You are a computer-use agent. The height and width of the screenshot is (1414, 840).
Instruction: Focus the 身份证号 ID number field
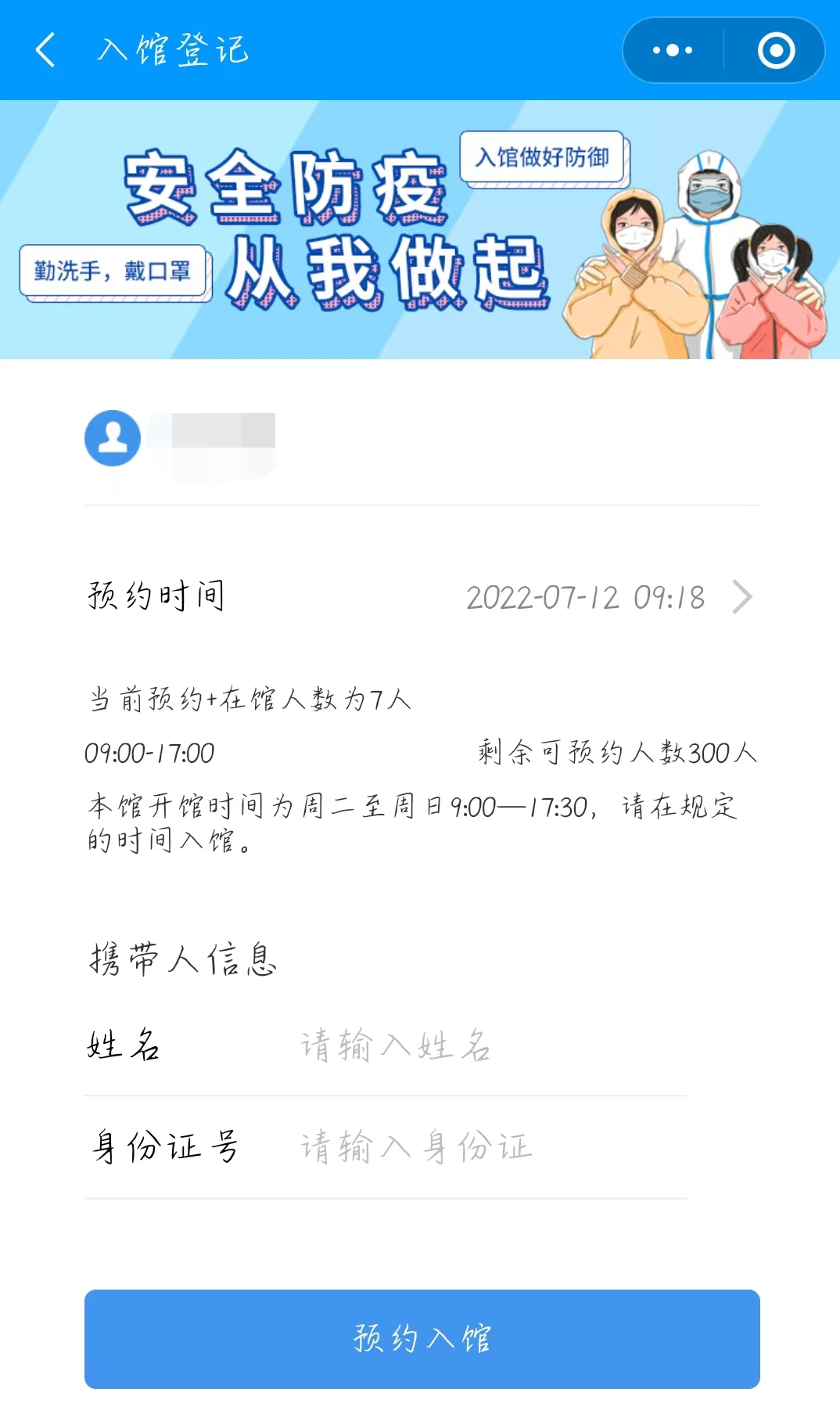click(485, 1147)
